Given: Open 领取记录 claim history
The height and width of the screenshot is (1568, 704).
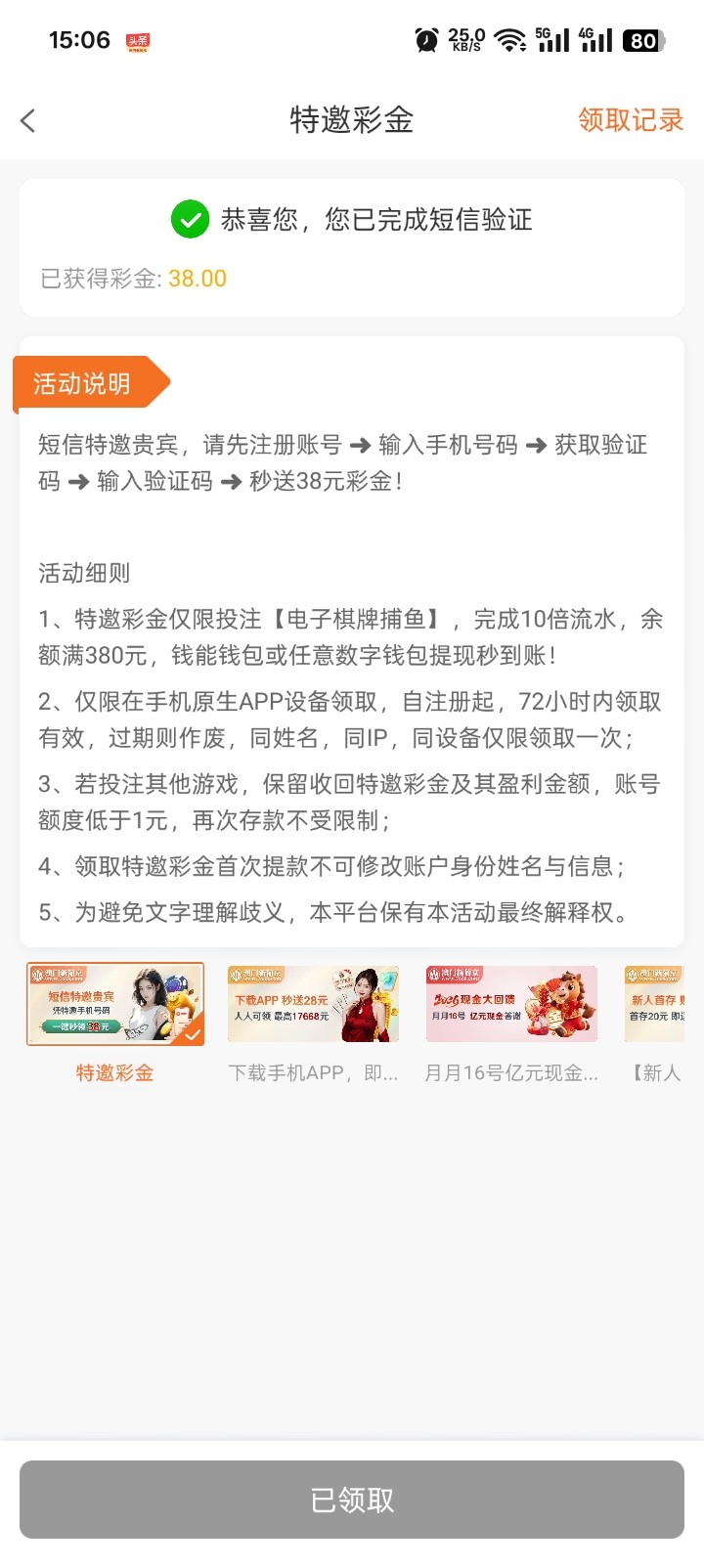Looking at the screenshot, I should [x=630, y=120].
